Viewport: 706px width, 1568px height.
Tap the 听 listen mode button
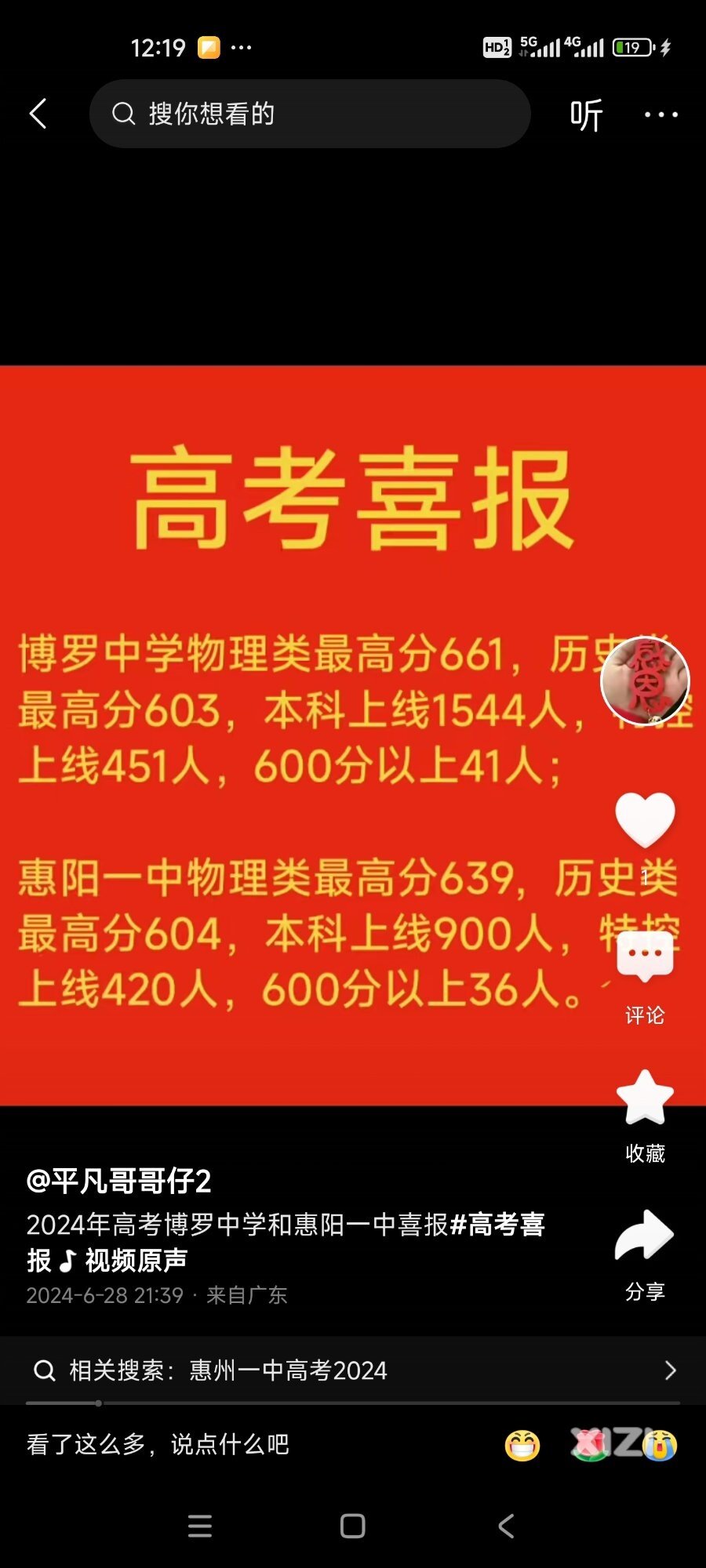point(586,115)
